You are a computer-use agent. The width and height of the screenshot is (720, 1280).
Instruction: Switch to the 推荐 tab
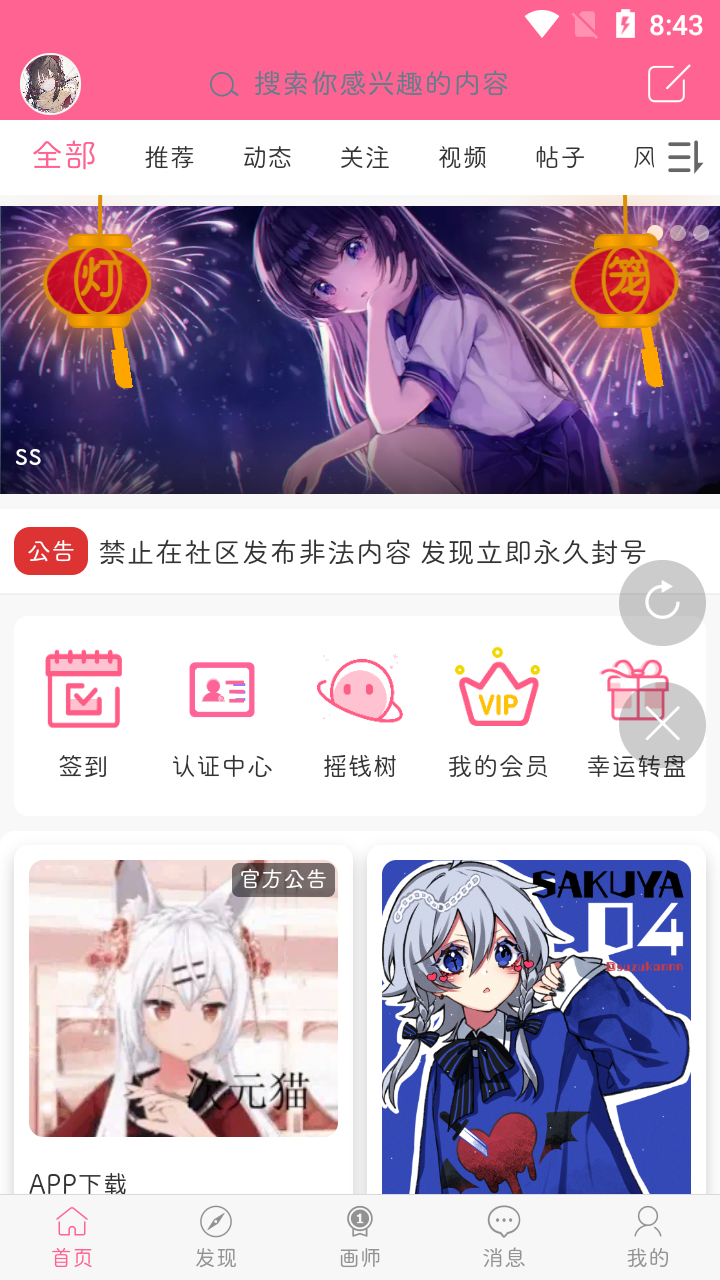(x=169, y=157)
